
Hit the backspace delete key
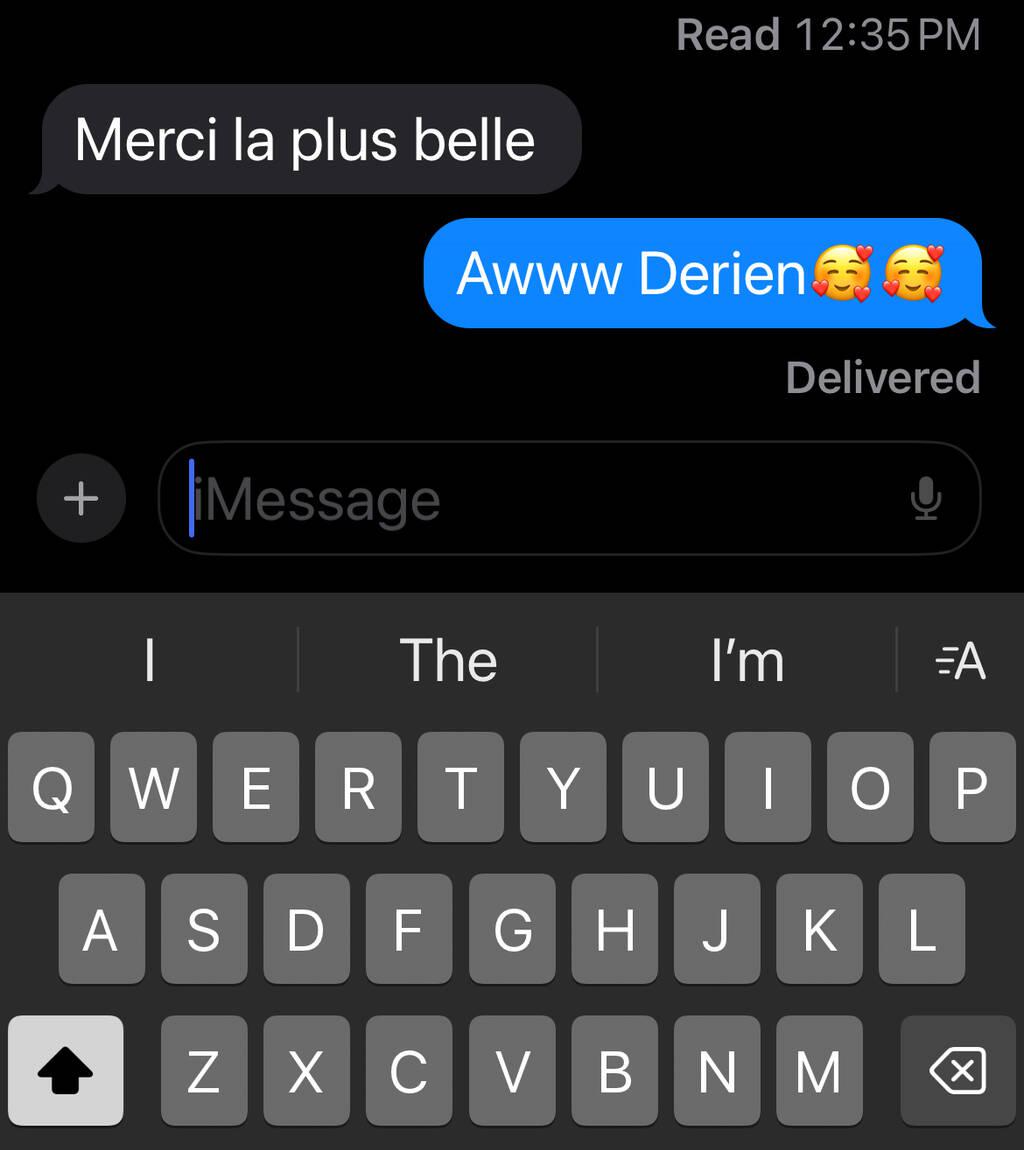coord(957,1071)
